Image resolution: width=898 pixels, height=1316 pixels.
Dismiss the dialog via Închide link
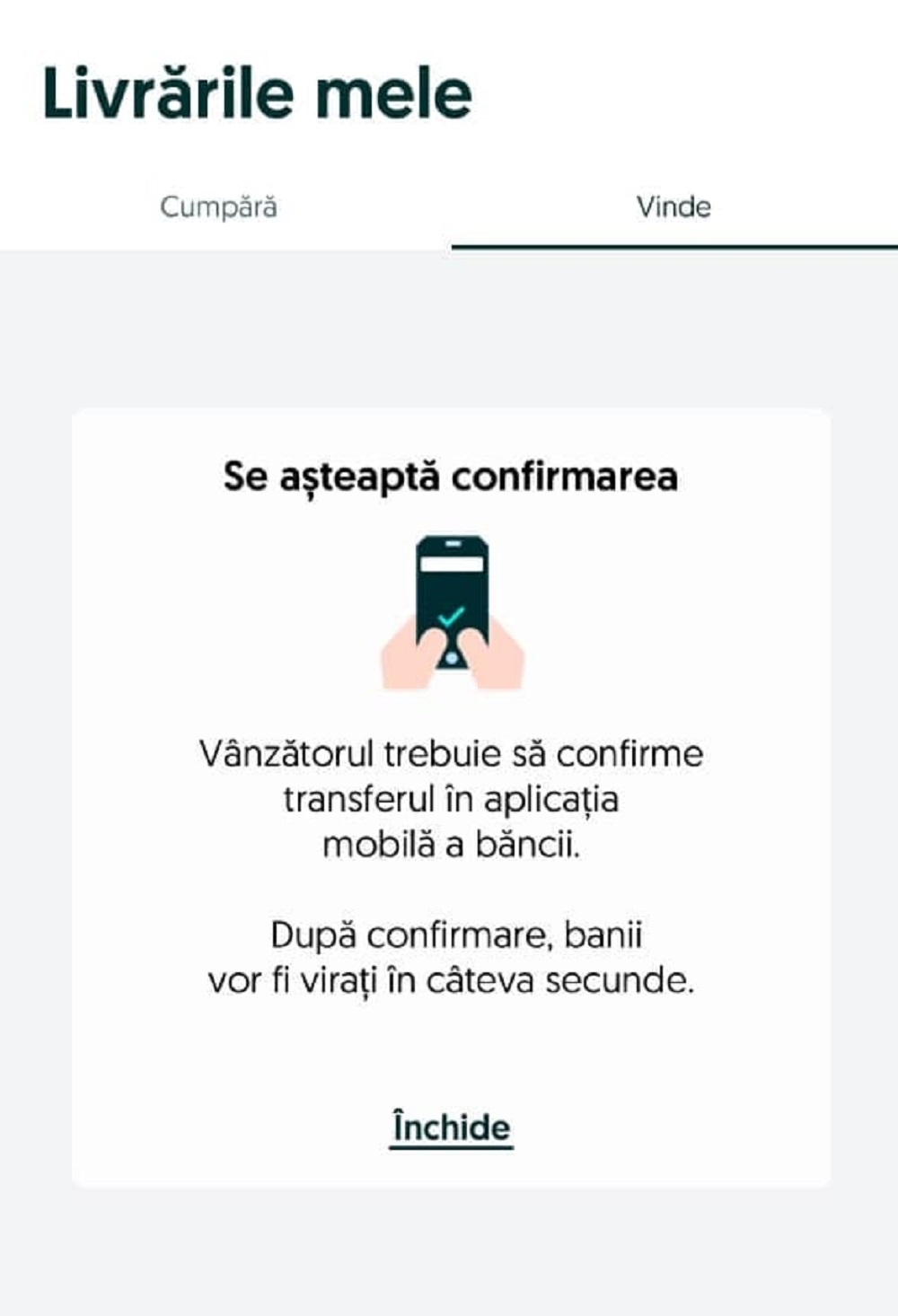(451, 1127)
